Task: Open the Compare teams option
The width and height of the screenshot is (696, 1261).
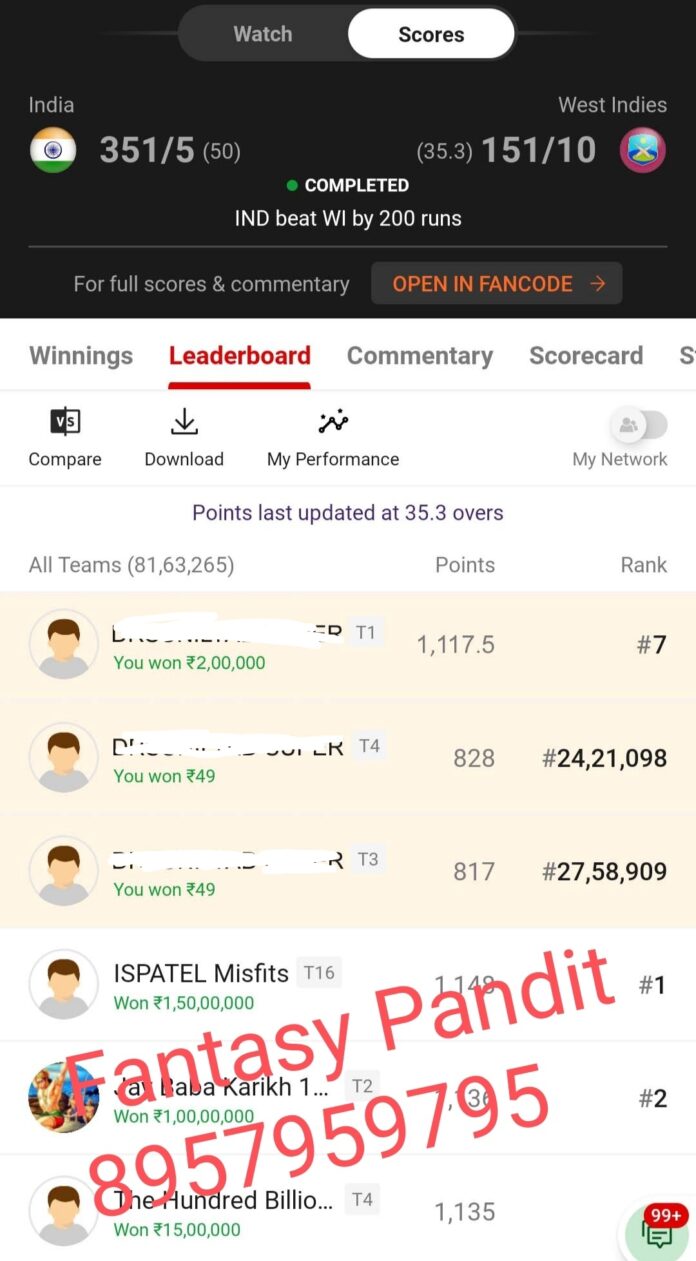Action: click(x=65, y=438)
